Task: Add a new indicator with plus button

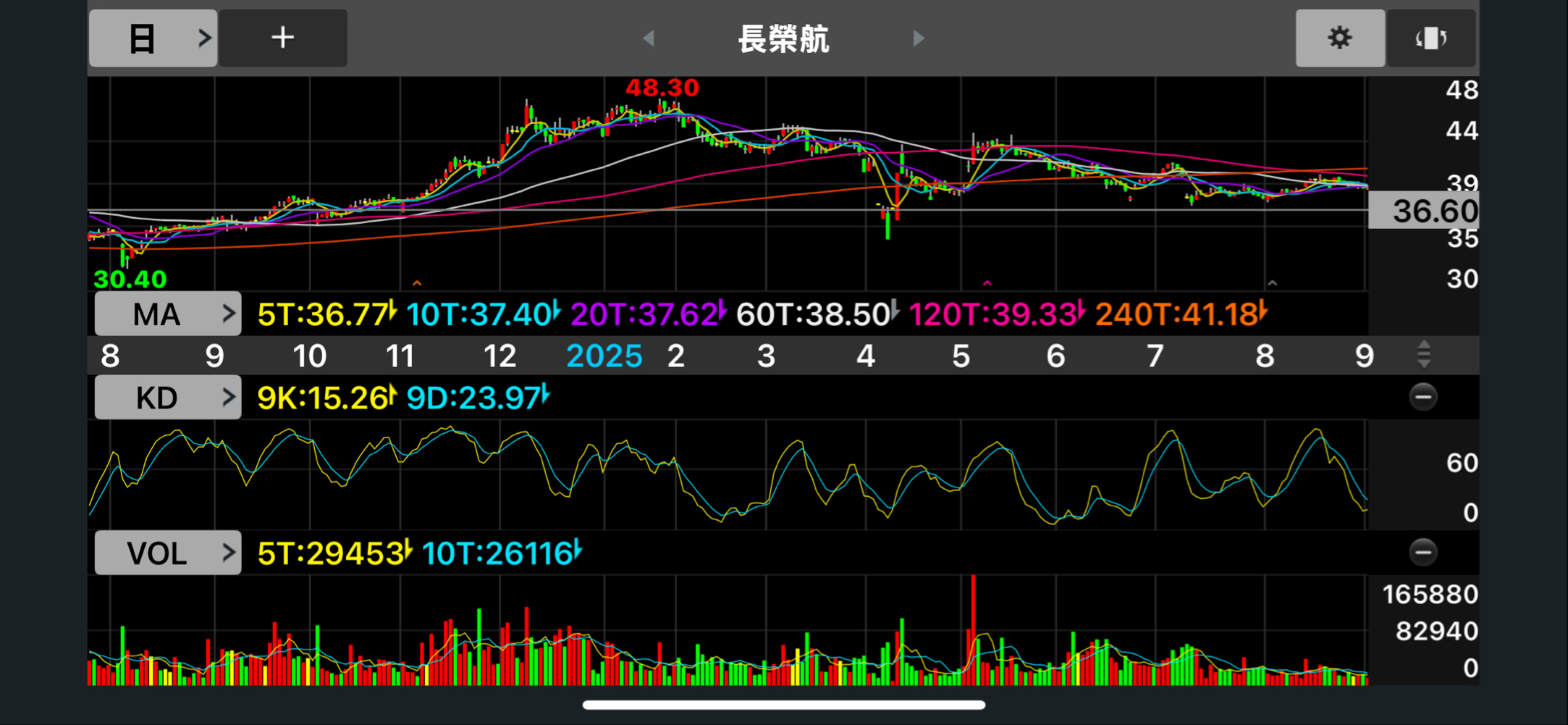Action: coord(283,38)
